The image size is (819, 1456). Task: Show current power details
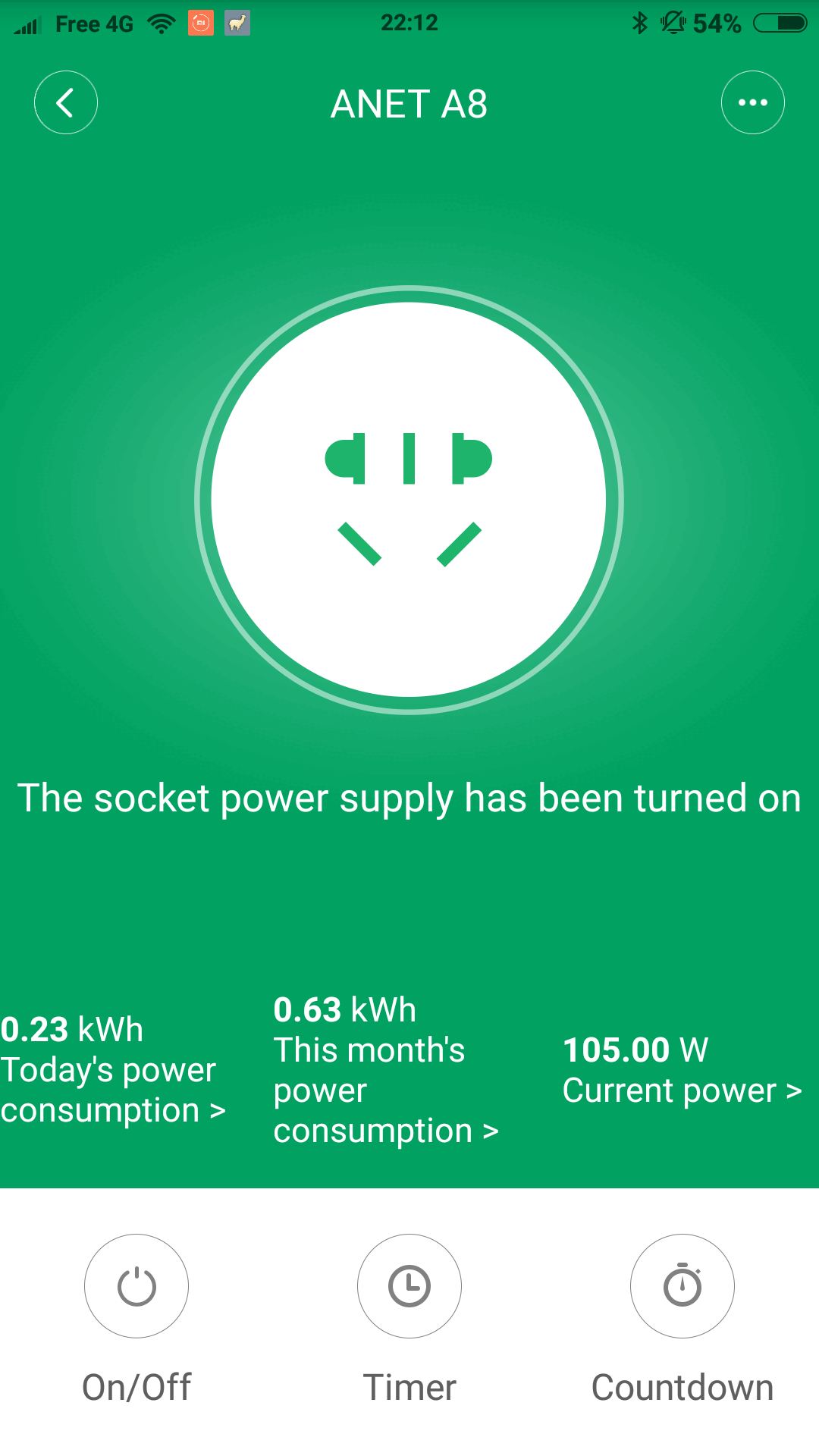coord(681,1070)
